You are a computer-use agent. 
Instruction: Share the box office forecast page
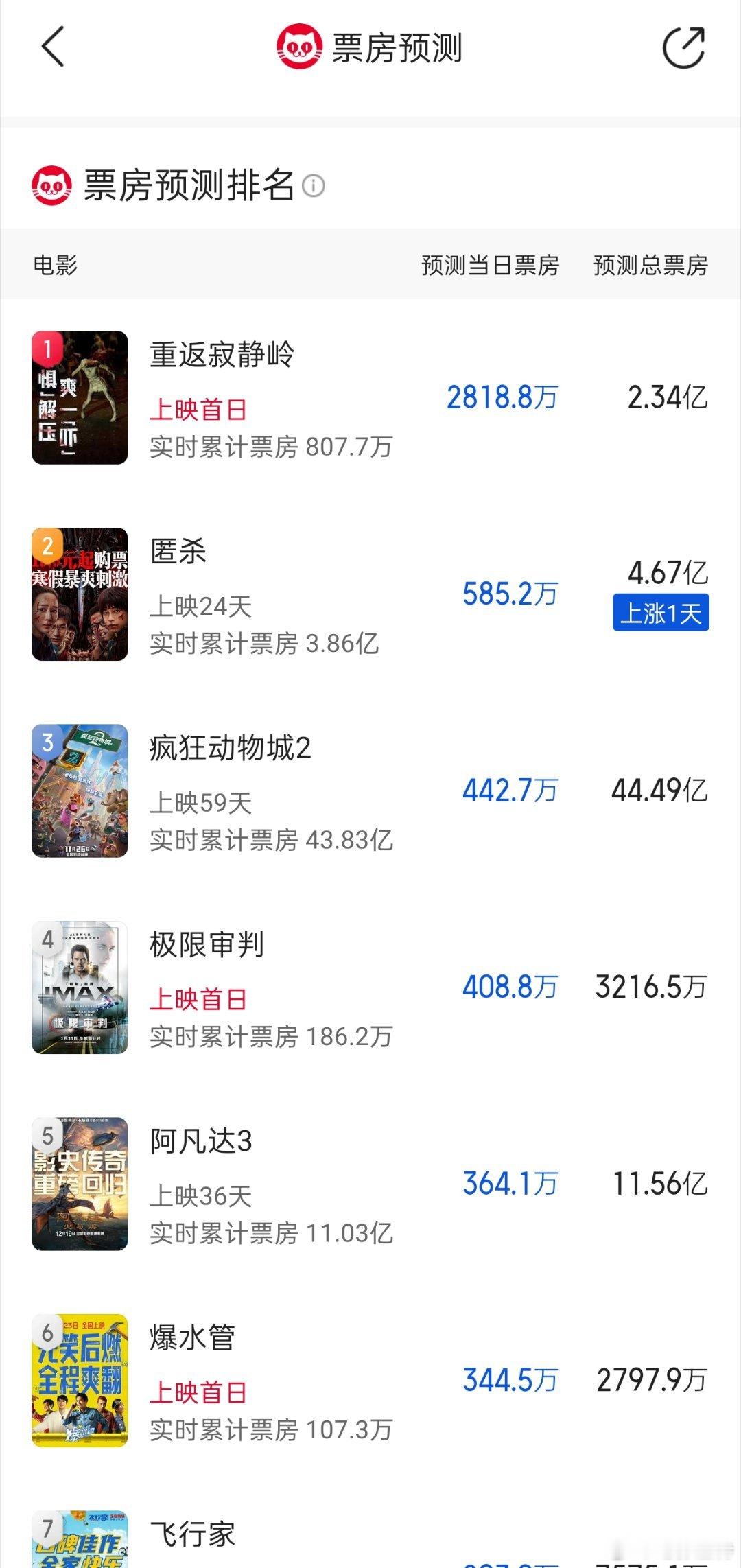tap(683, 47)
